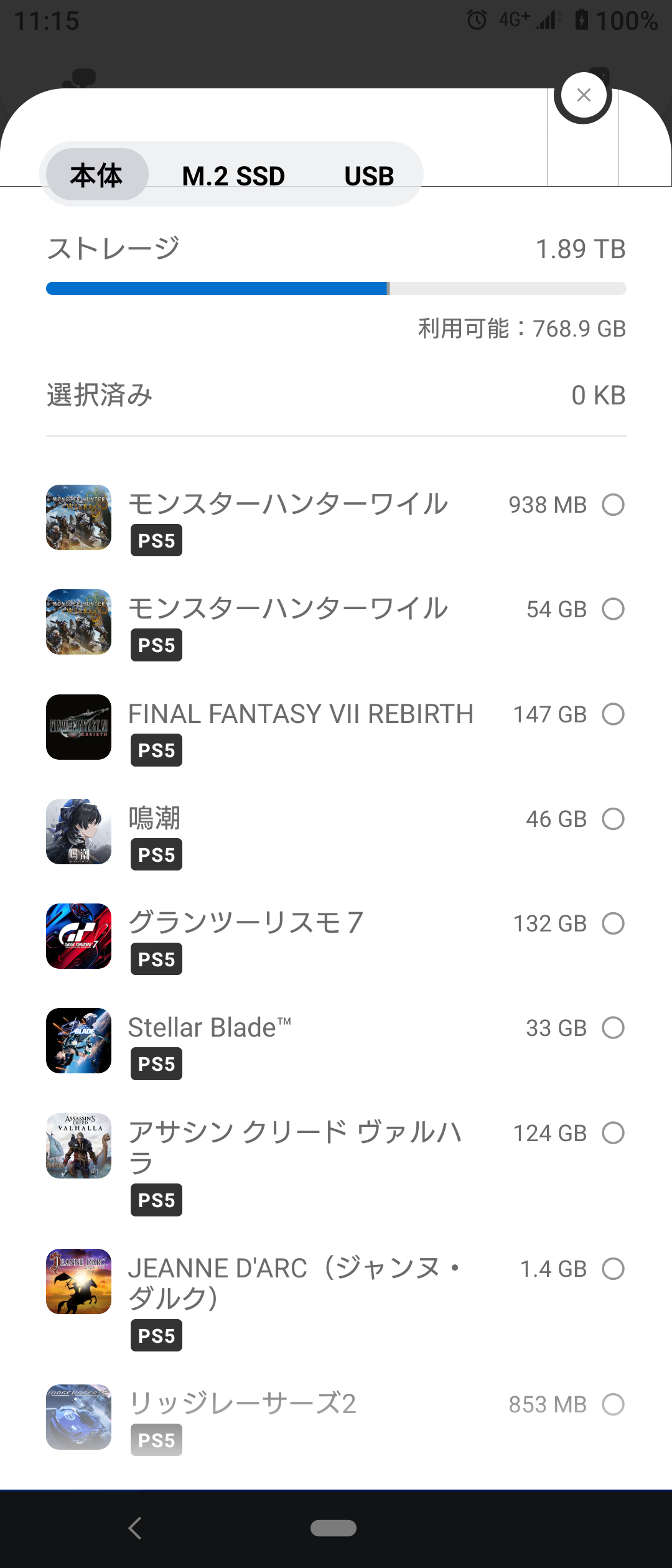Select the 54 GB モンスターハンターワイル item
This screenshot has width=672, height=1568.
[613, 609]
